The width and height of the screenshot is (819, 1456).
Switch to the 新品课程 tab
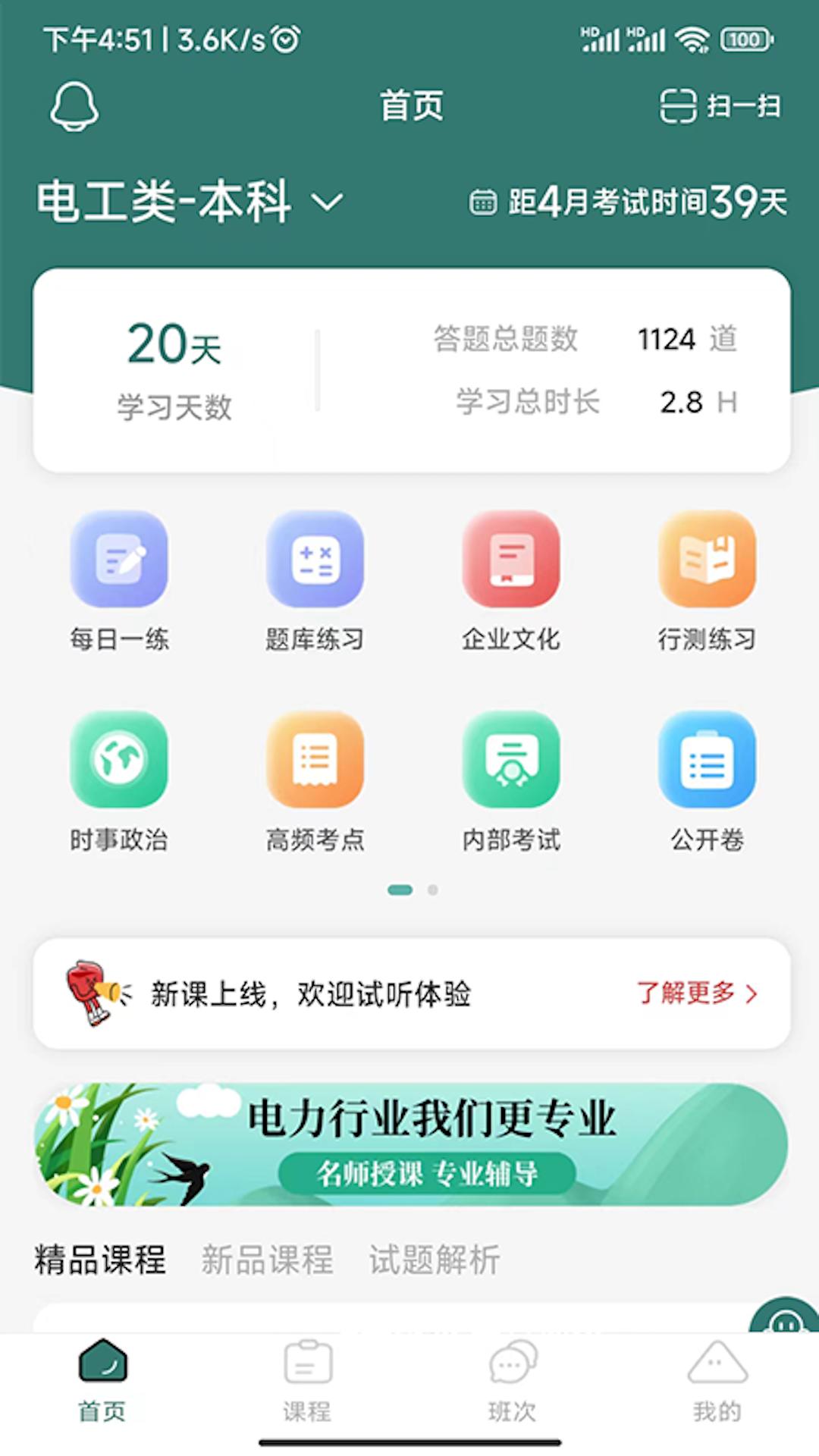point(267,1259)
